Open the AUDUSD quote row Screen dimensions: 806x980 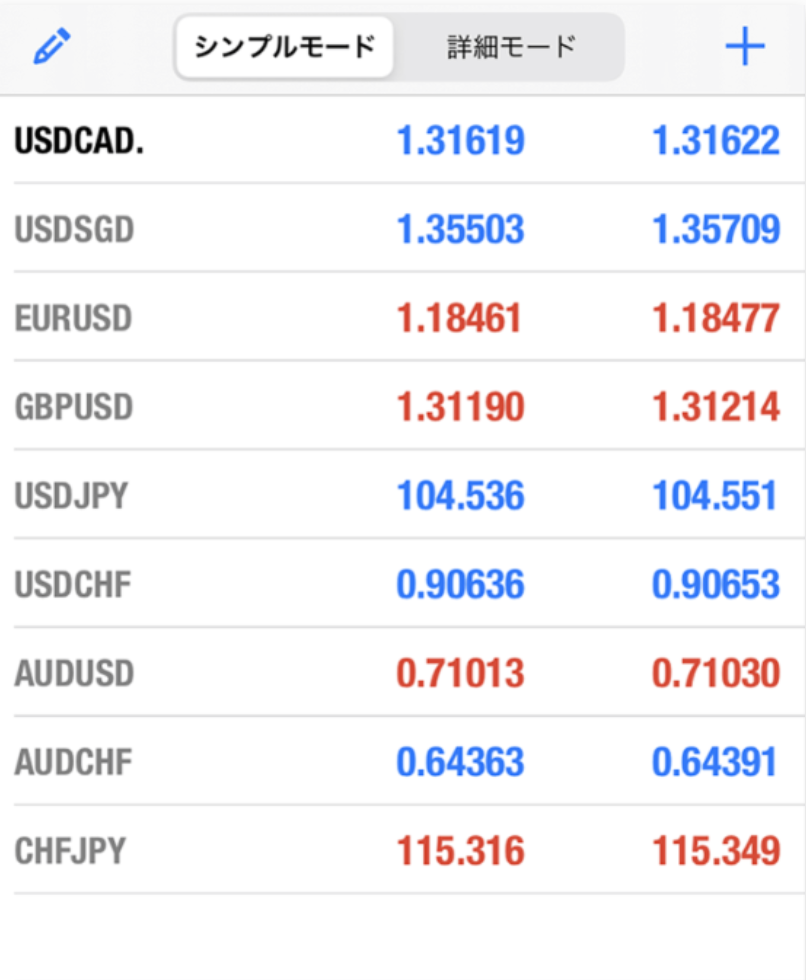point(75,674)
